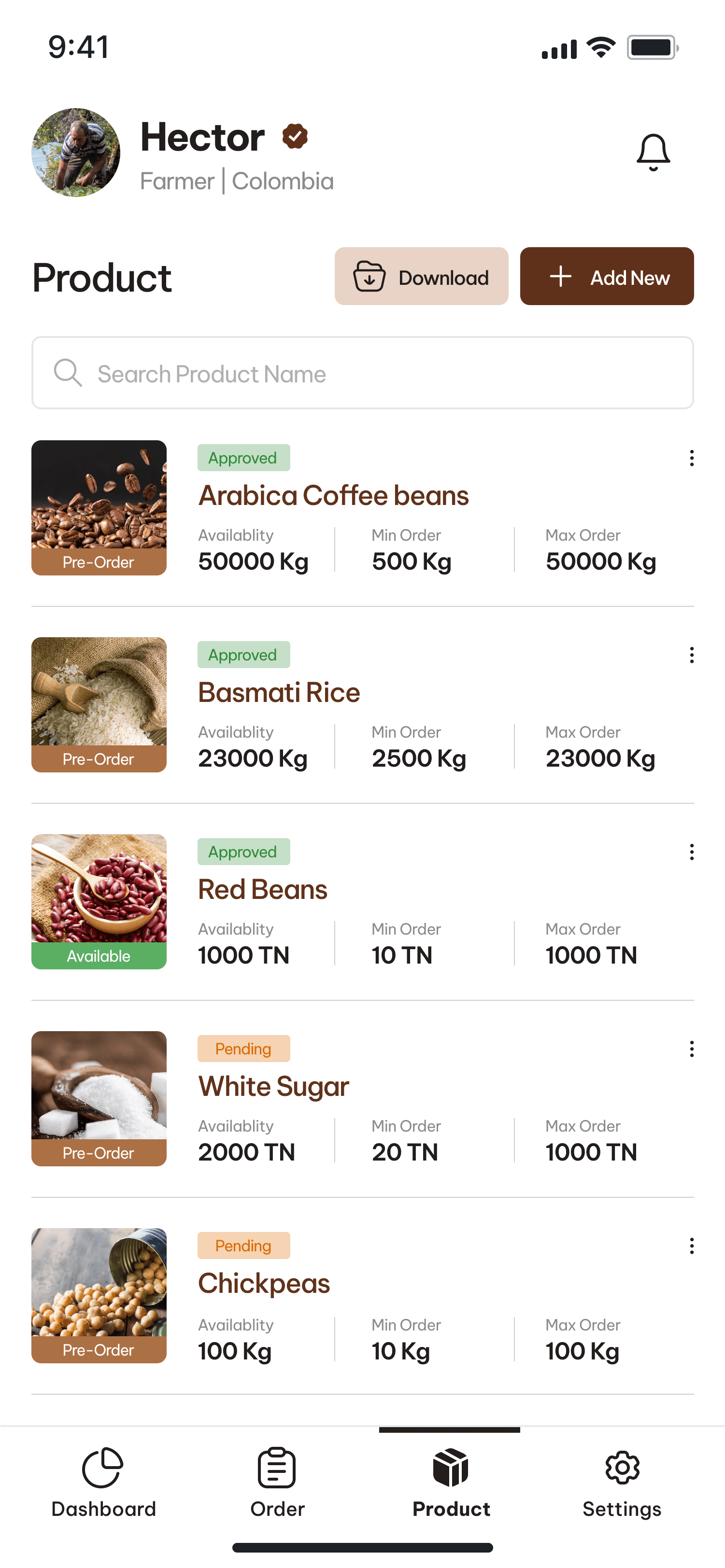Tap Hector's profile photo
This screenshot has height=1568, width=725.
76,153
